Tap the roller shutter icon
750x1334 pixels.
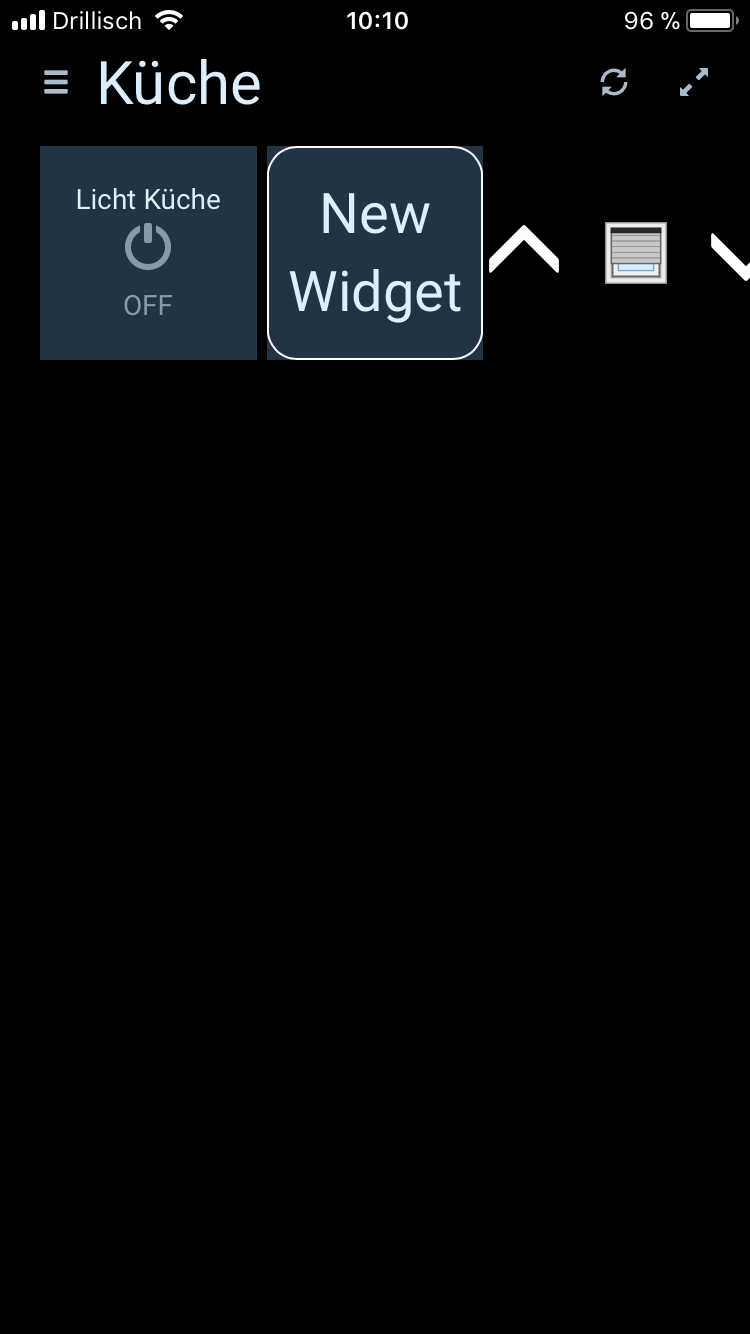pyautogui.click(x=636, y=253)
